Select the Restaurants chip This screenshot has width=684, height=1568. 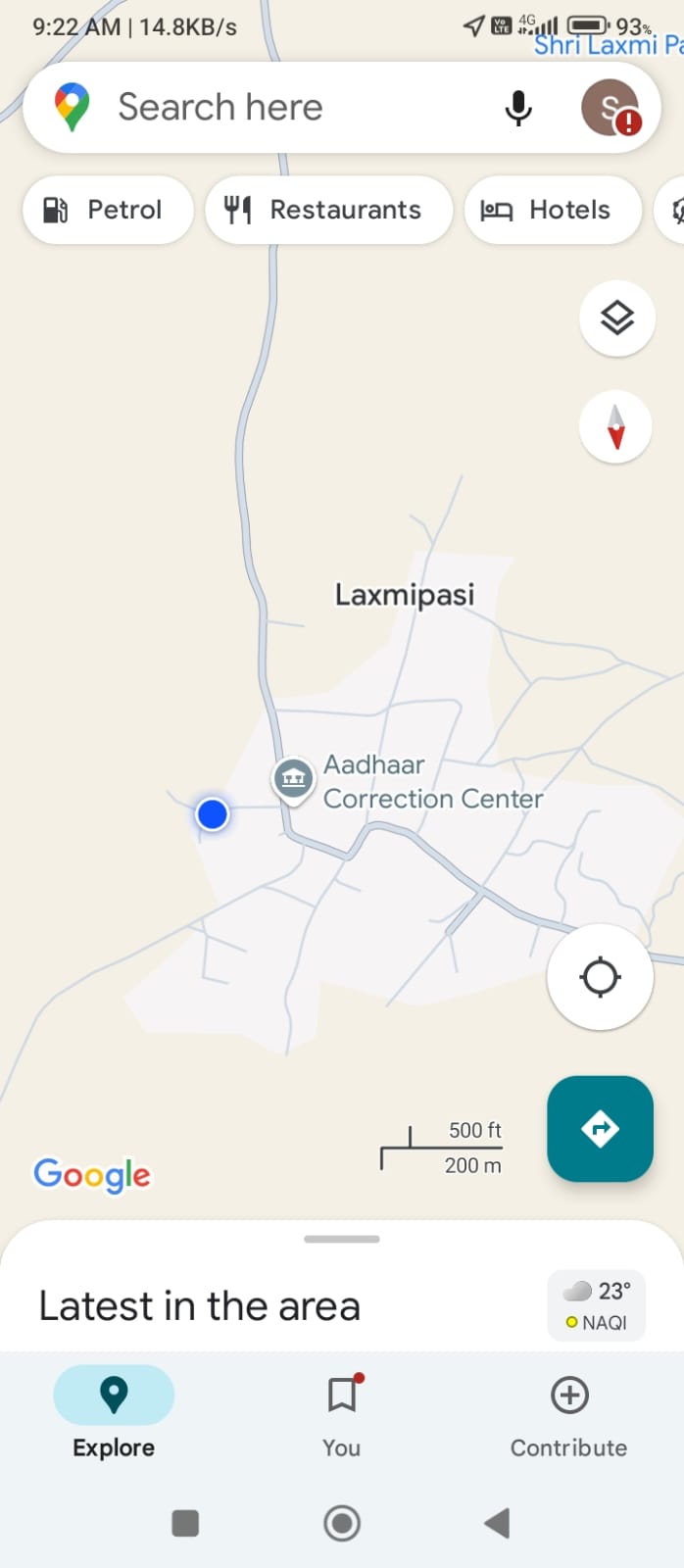click(x=328, y=210)
